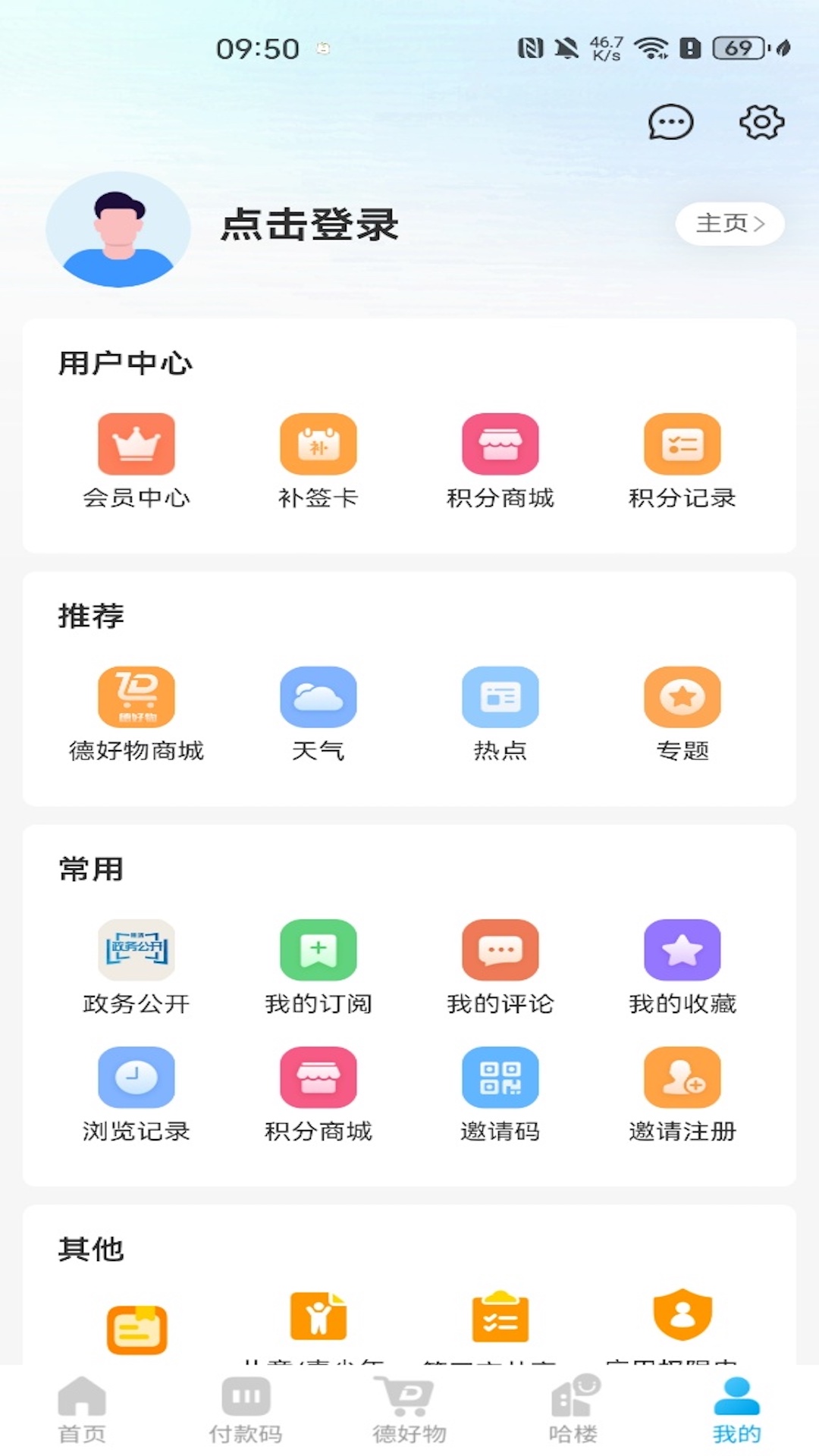Open 邀请注册 invite registration

point(682,1077)
